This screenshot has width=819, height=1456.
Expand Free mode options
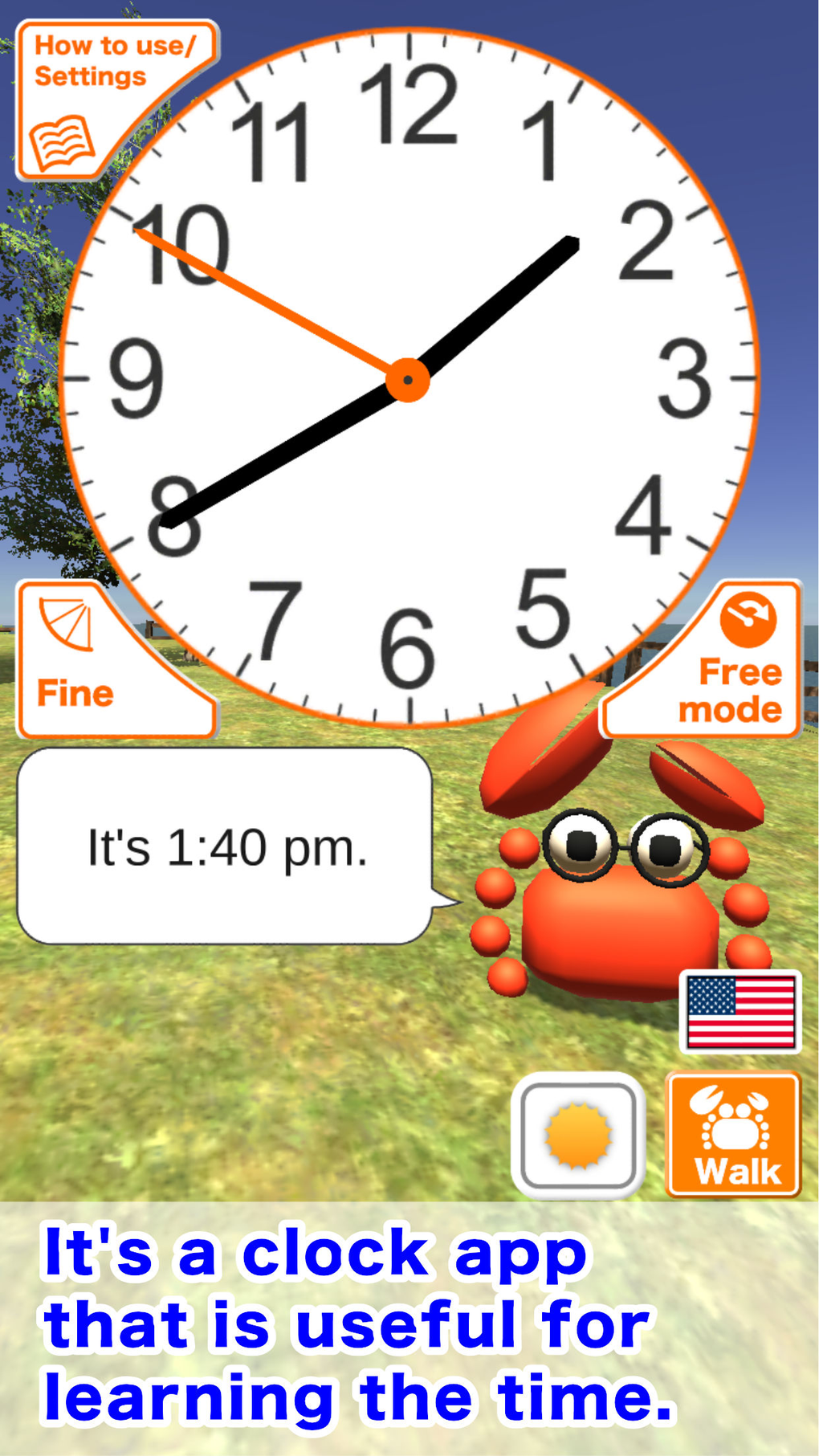[x=740, y=691]
